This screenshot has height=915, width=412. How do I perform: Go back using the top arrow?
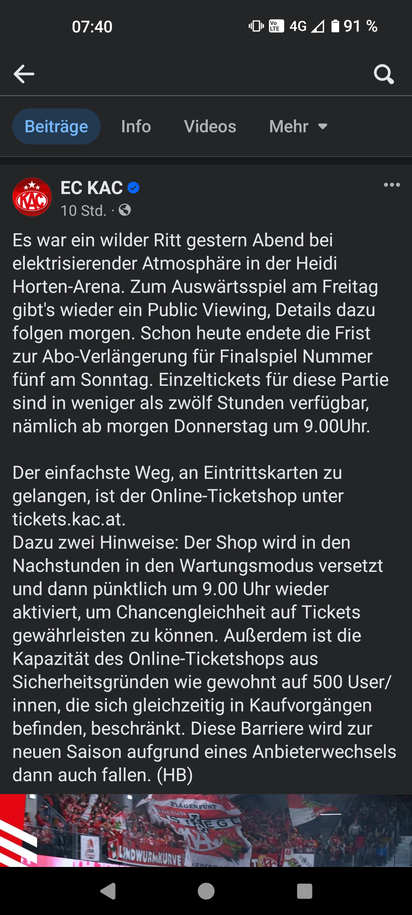click(24, 74)
